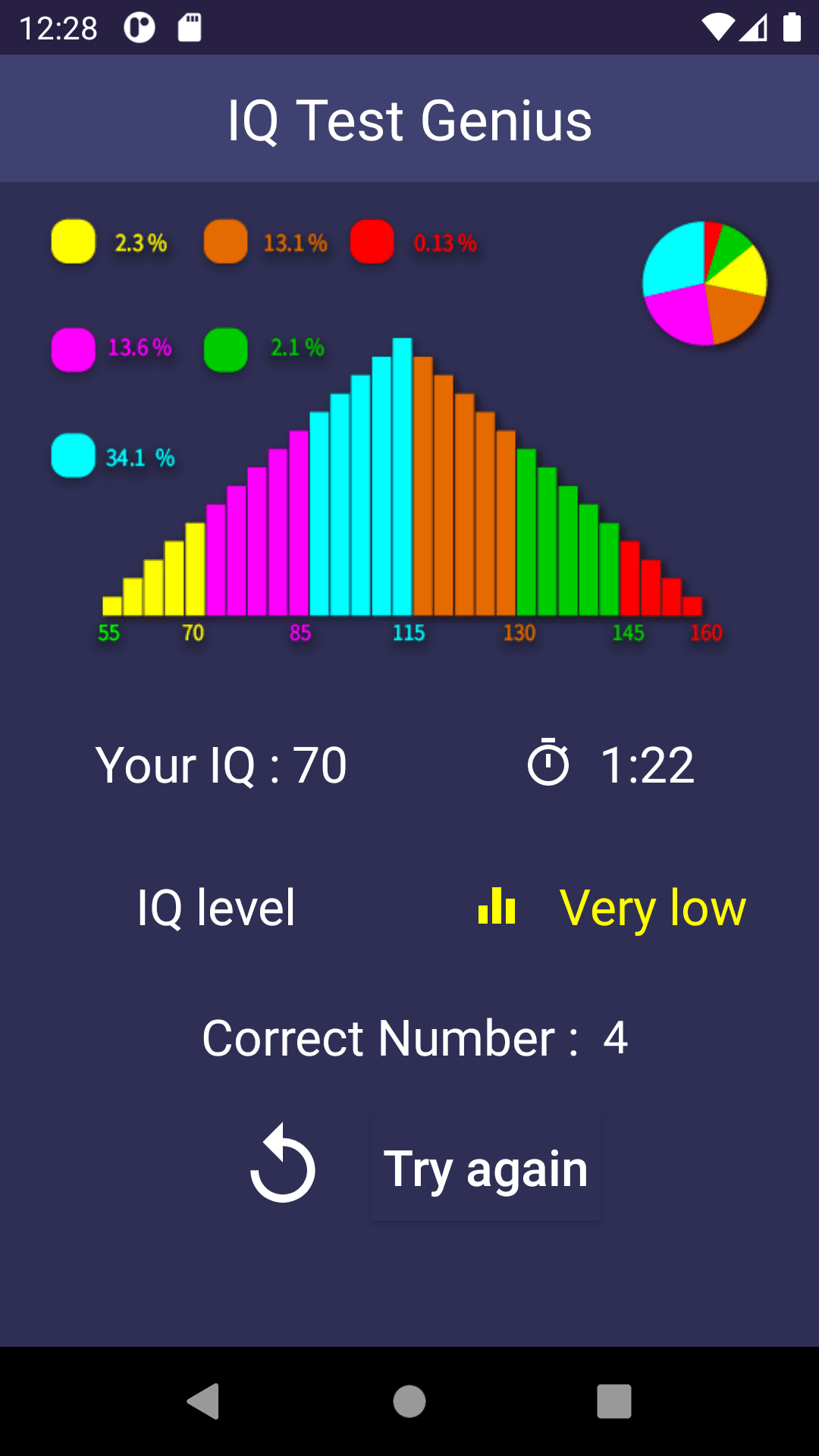Image resolution: width=819 pixels, height=1456 pixels.
Task: Select the yellow 2.3% legend swatch
Action: coord(72,241)
